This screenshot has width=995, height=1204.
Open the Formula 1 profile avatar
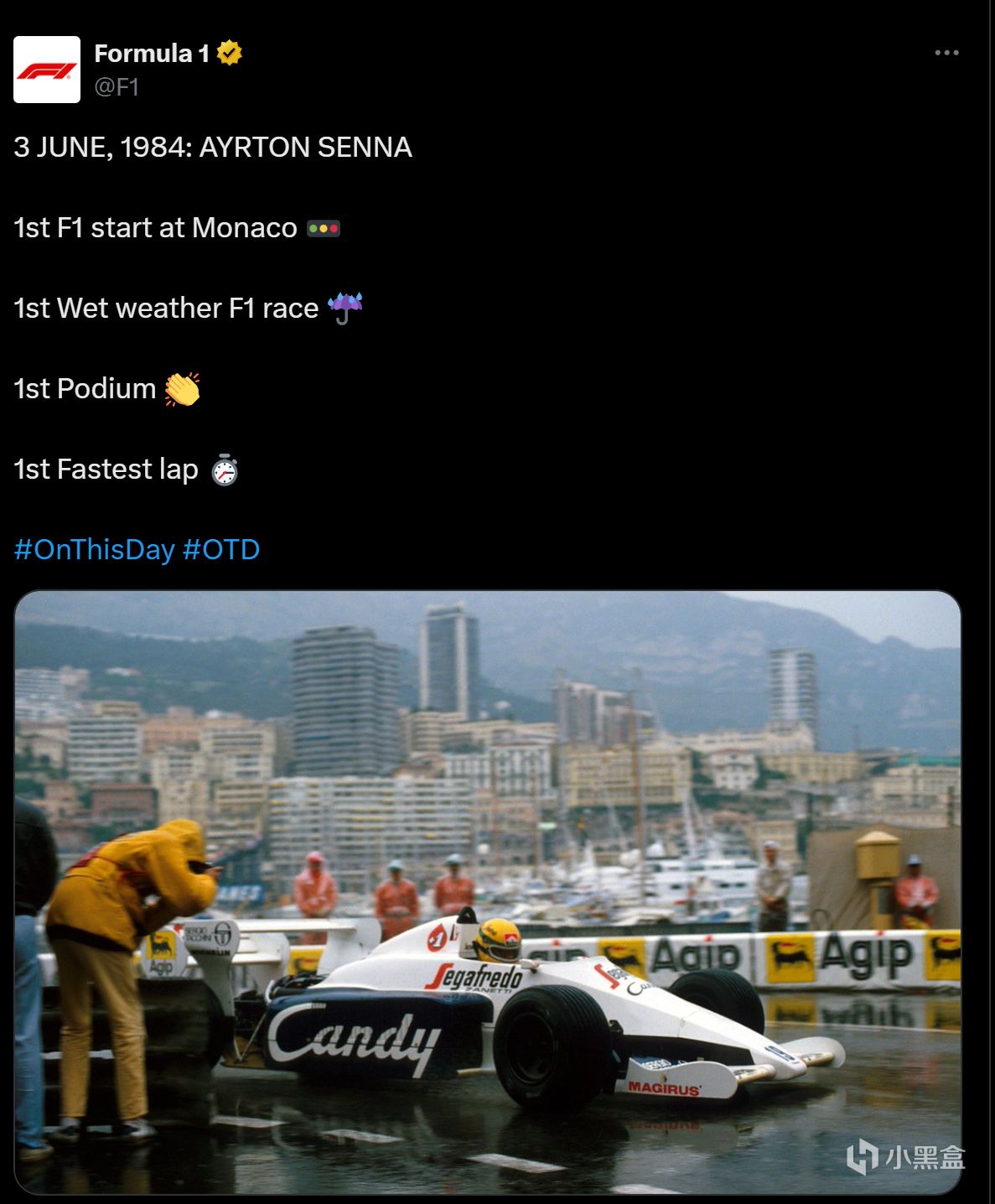[47, 70]
